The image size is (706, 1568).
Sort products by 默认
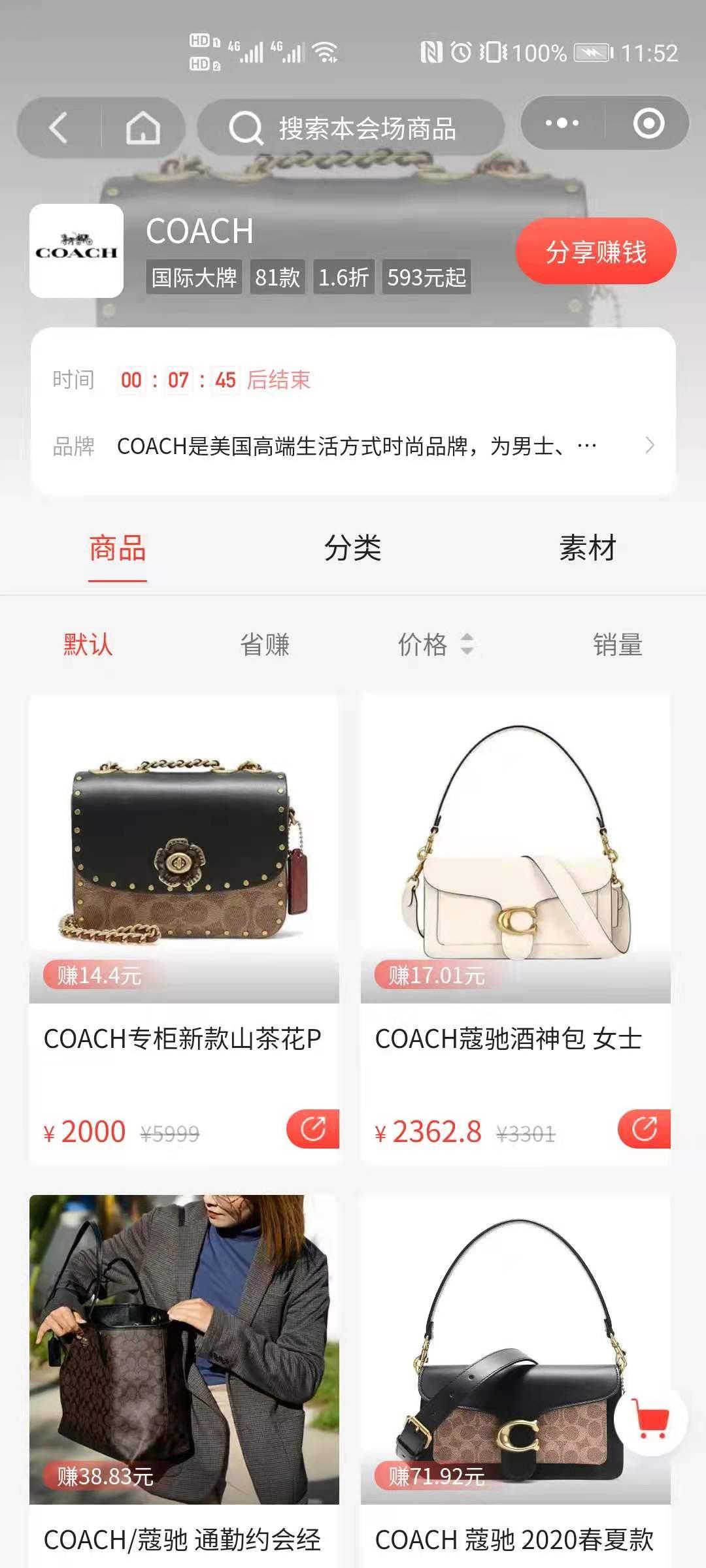tap(88, 644)
